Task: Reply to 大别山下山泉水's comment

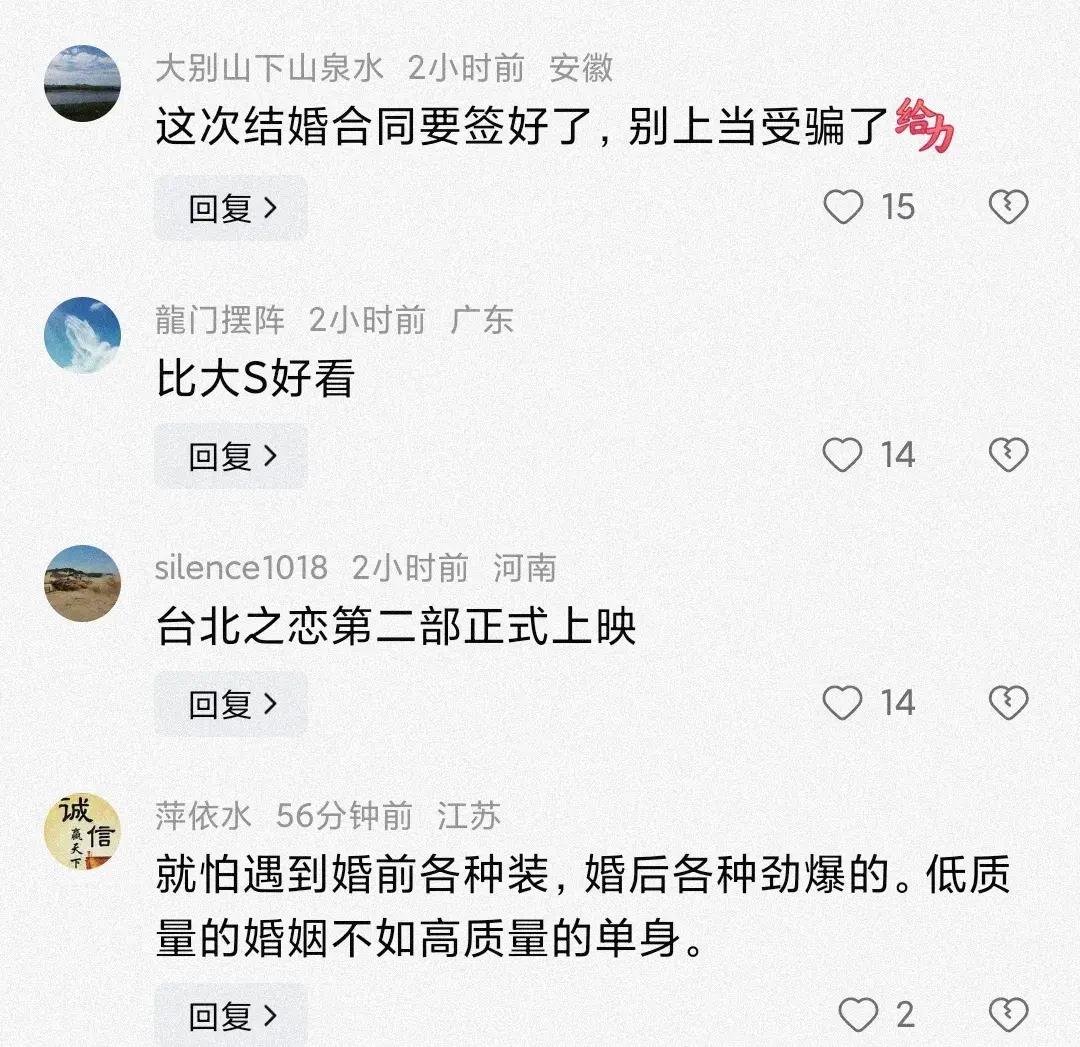Action: [x=231, y=208]
